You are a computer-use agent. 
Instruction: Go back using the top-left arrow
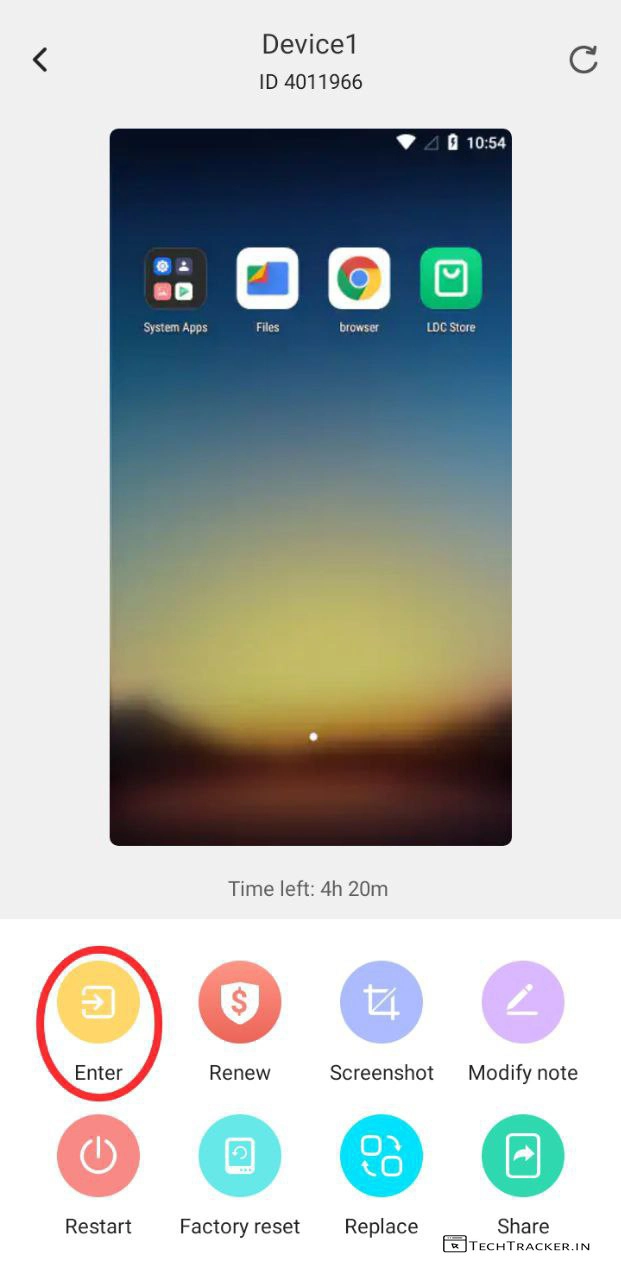coord(40,60)
